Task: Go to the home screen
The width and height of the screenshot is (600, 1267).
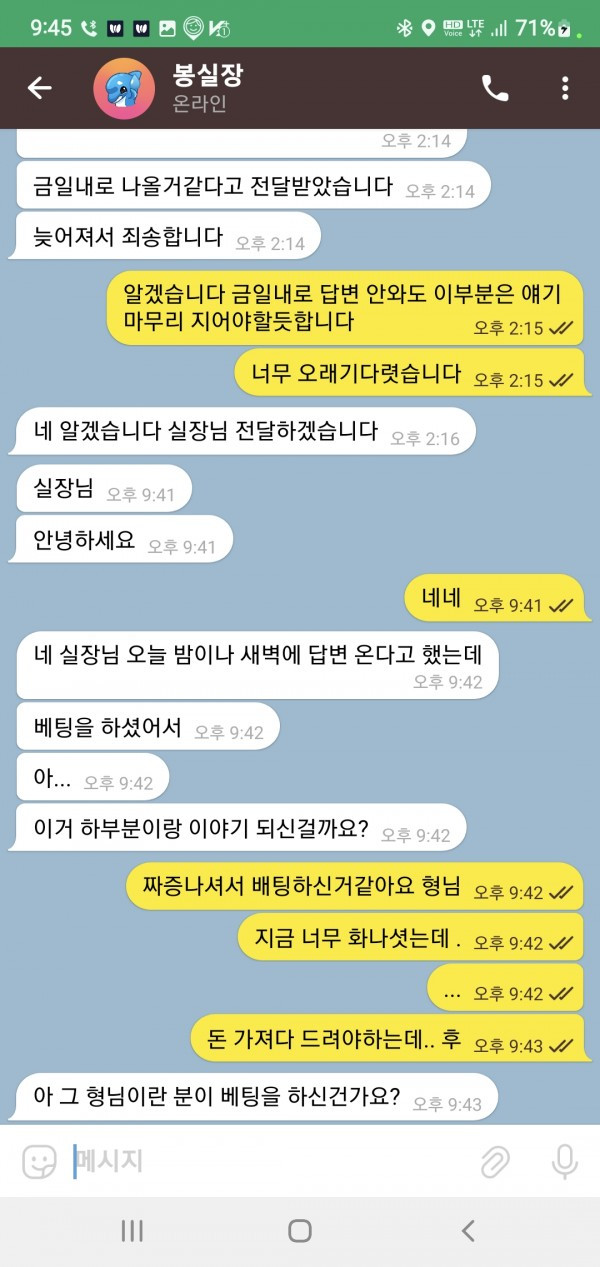Action: pyautogui.click(x=300, y=1231)
